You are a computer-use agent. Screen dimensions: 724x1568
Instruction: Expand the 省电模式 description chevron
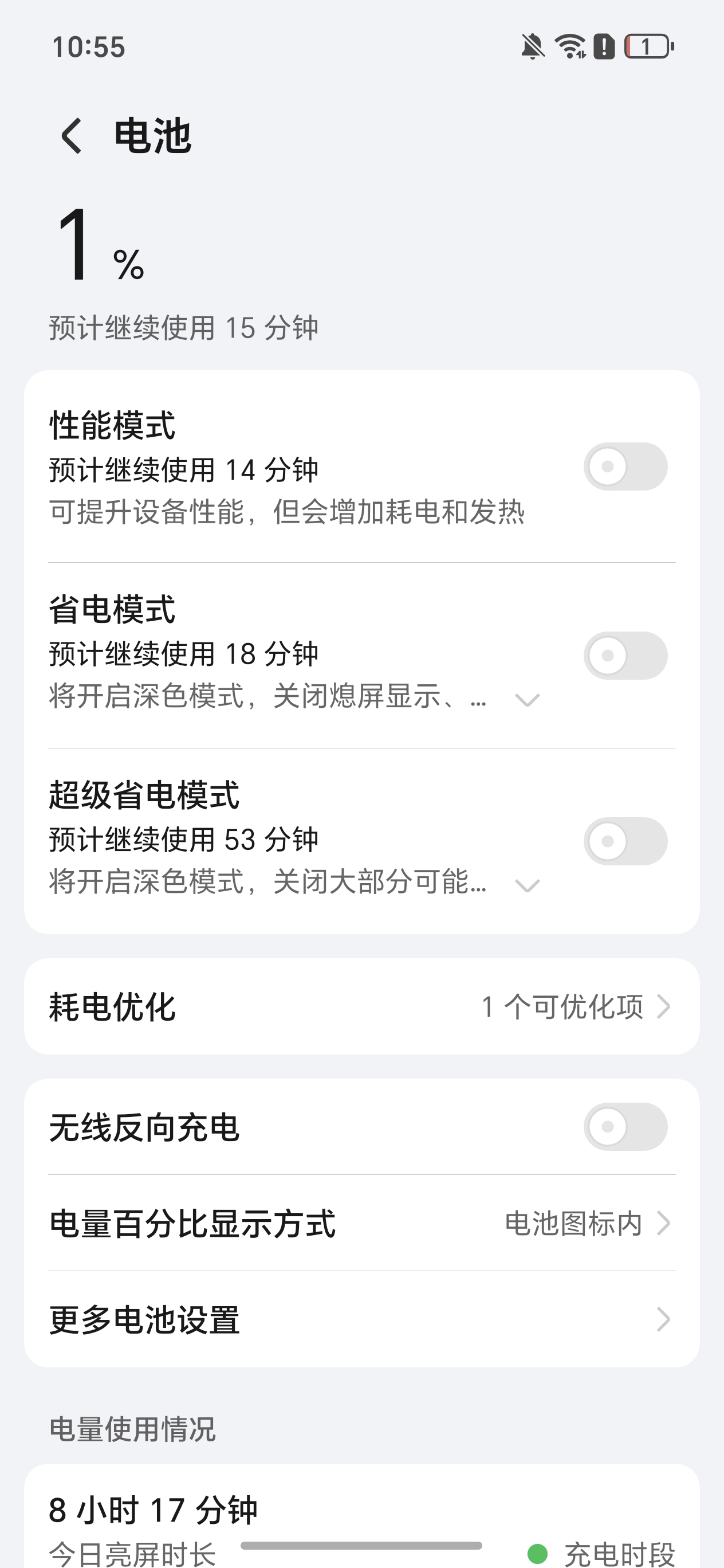pyautogui.click(x=527, y=699)
